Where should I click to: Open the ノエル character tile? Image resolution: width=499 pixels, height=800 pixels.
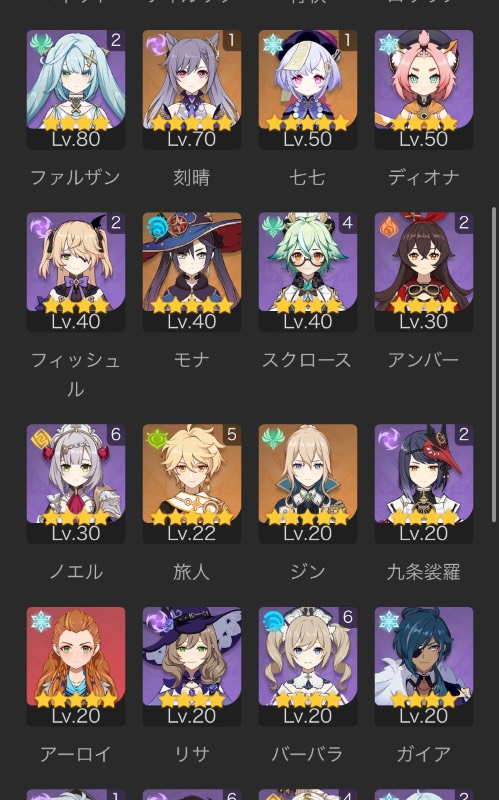click(x=76, y=484)
